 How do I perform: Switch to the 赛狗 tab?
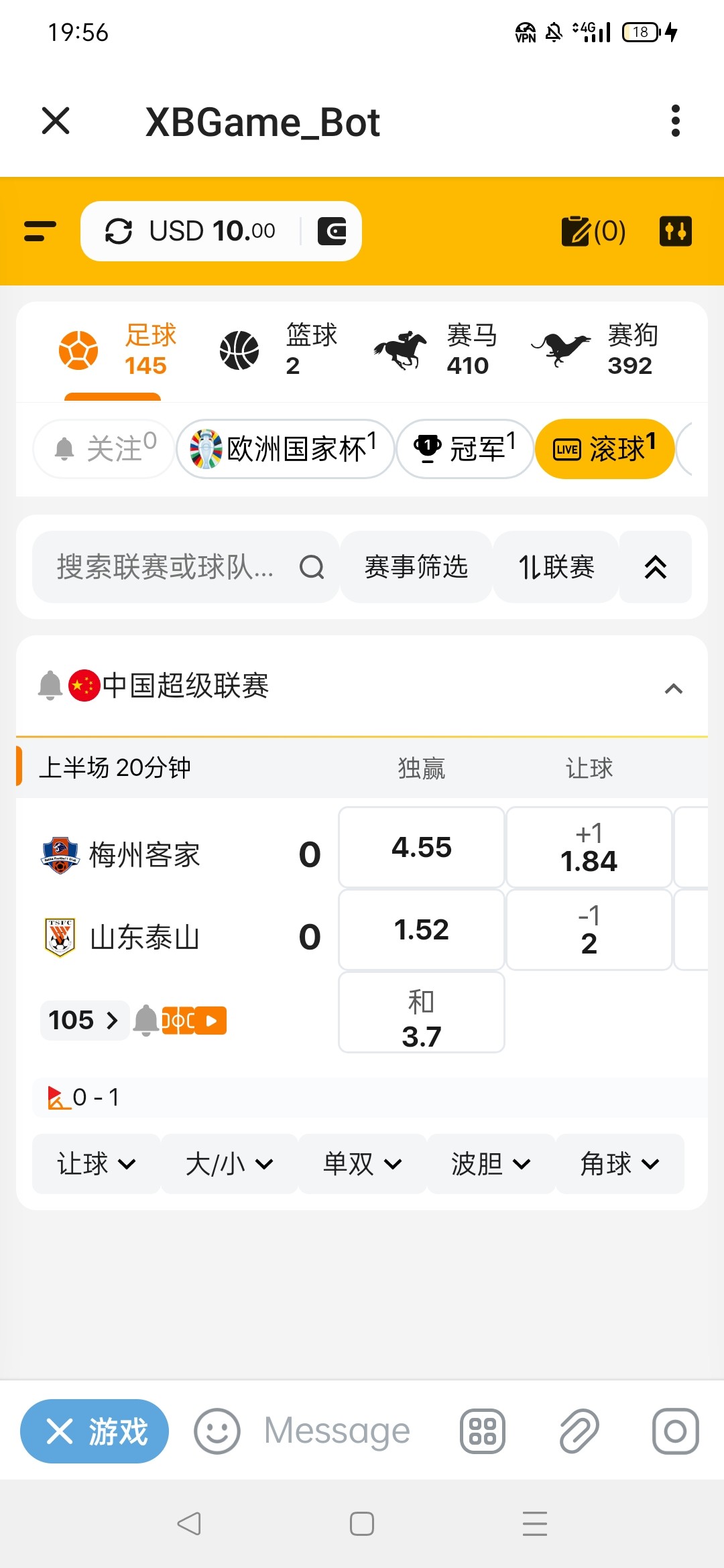(595, 350)
